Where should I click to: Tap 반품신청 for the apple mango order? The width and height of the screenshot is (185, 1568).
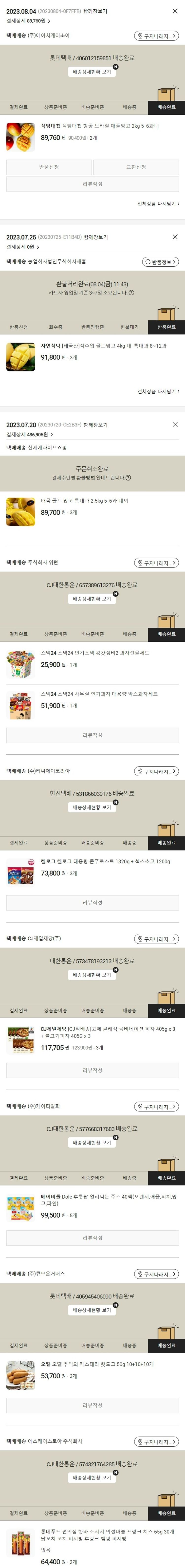coord(49,167)
